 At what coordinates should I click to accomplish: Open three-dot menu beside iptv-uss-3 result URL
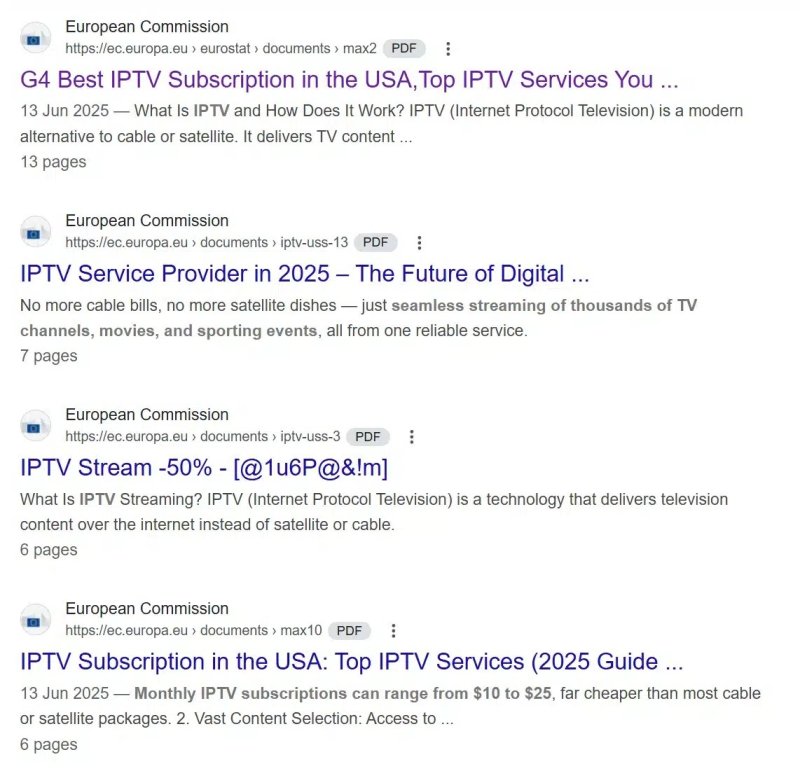[412, 437]
